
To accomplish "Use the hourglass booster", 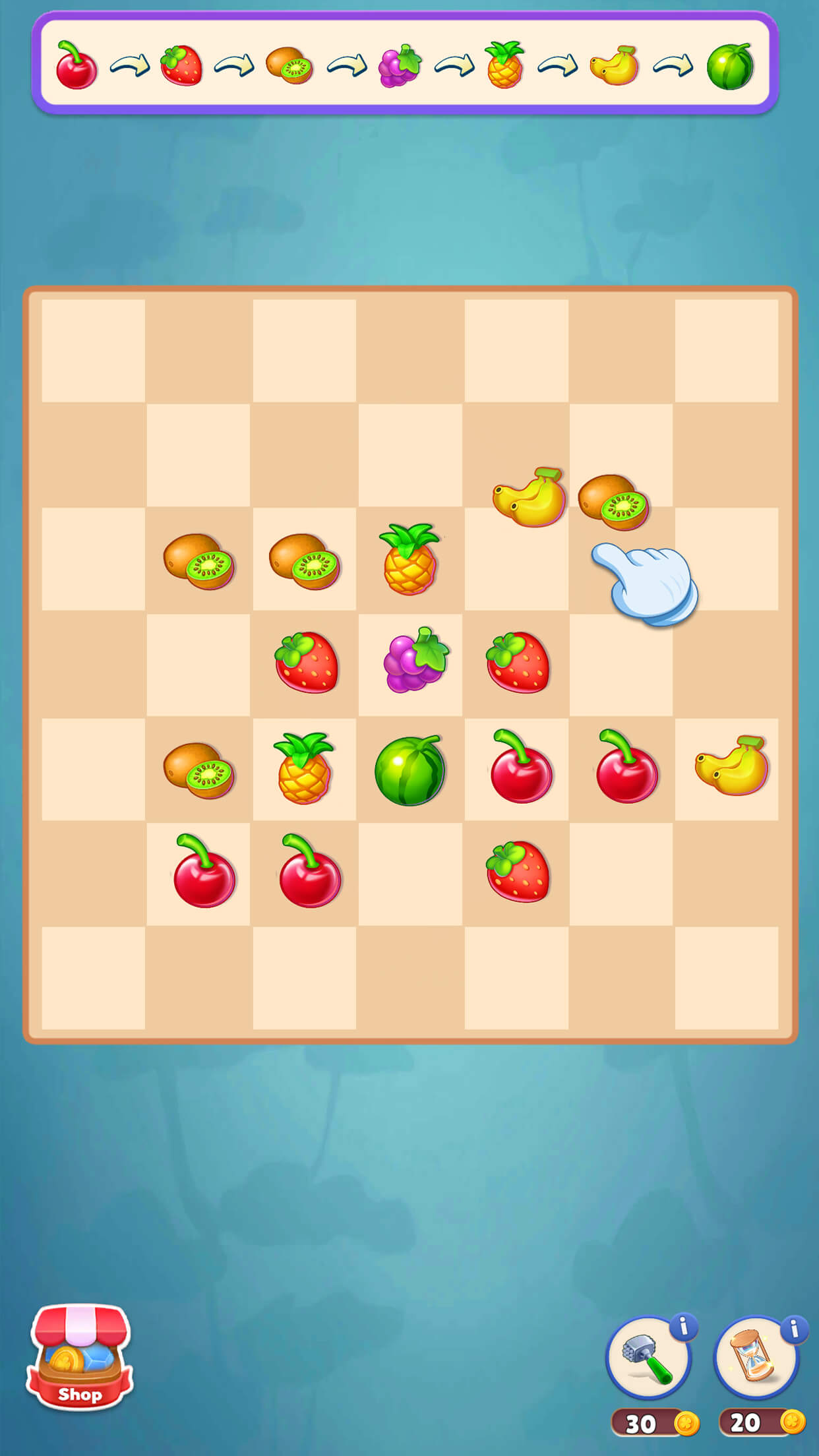I will (x=755, y=1360).
